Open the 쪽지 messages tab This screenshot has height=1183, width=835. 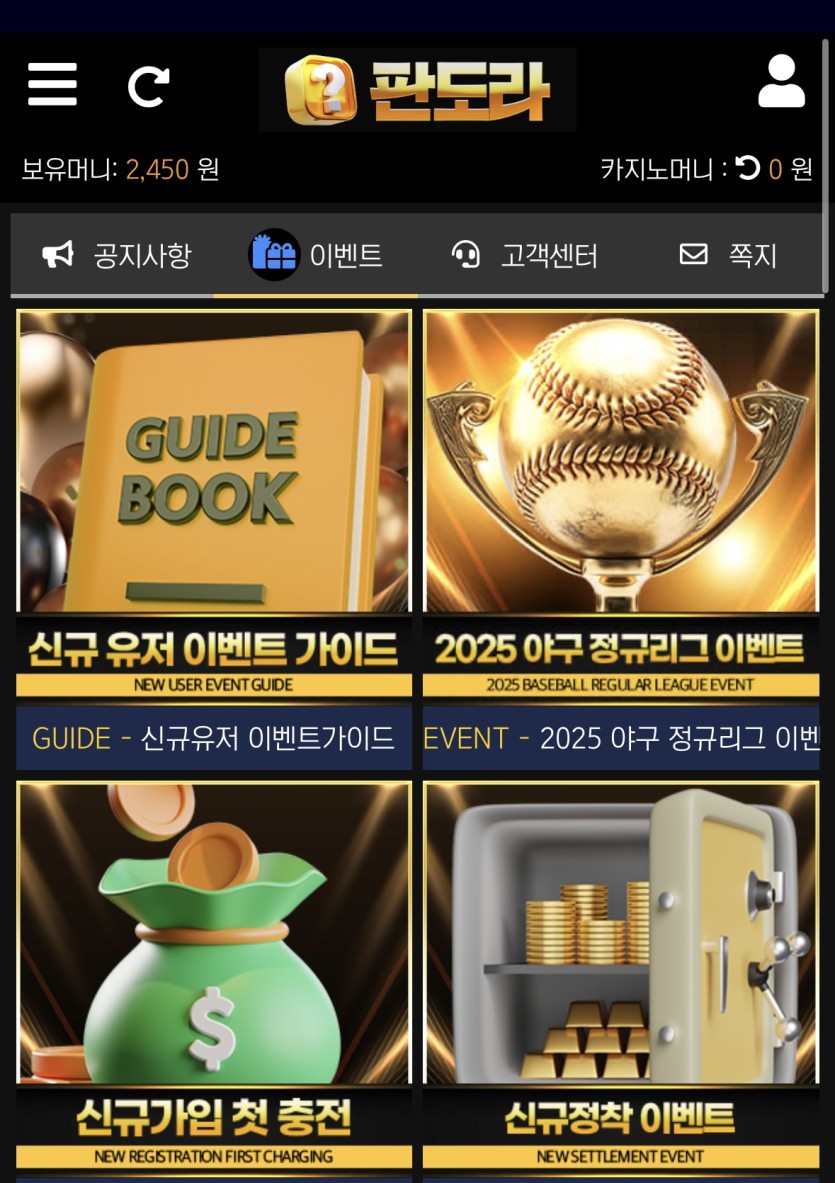click(x=728, y=256)
